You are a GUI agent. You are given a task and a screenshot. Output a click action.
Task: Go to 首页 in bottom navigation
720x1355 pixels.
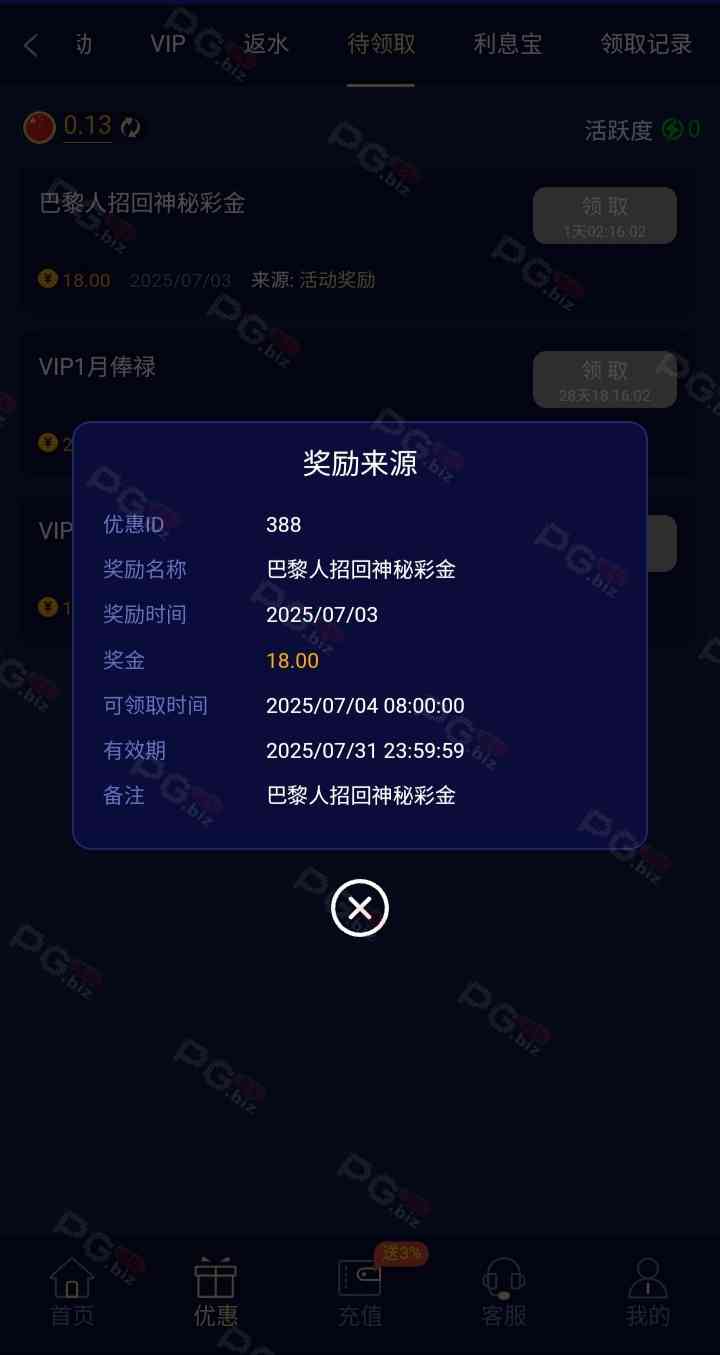pyautogui.click(x=72, y=1292)
